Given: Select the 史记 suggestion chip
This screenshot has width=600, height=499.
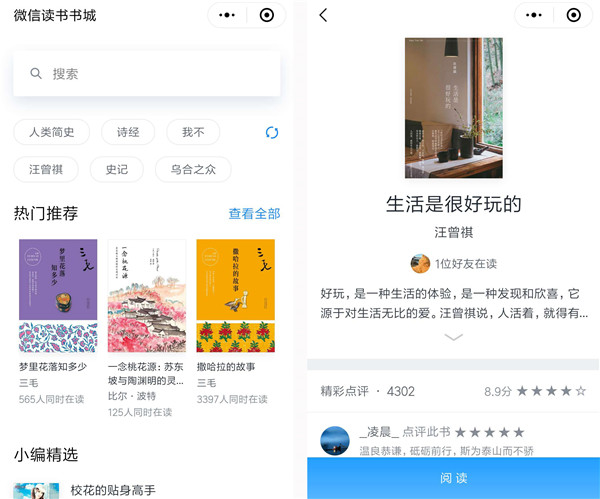Looking at the screenshot, I should click(x=116, y=169).
